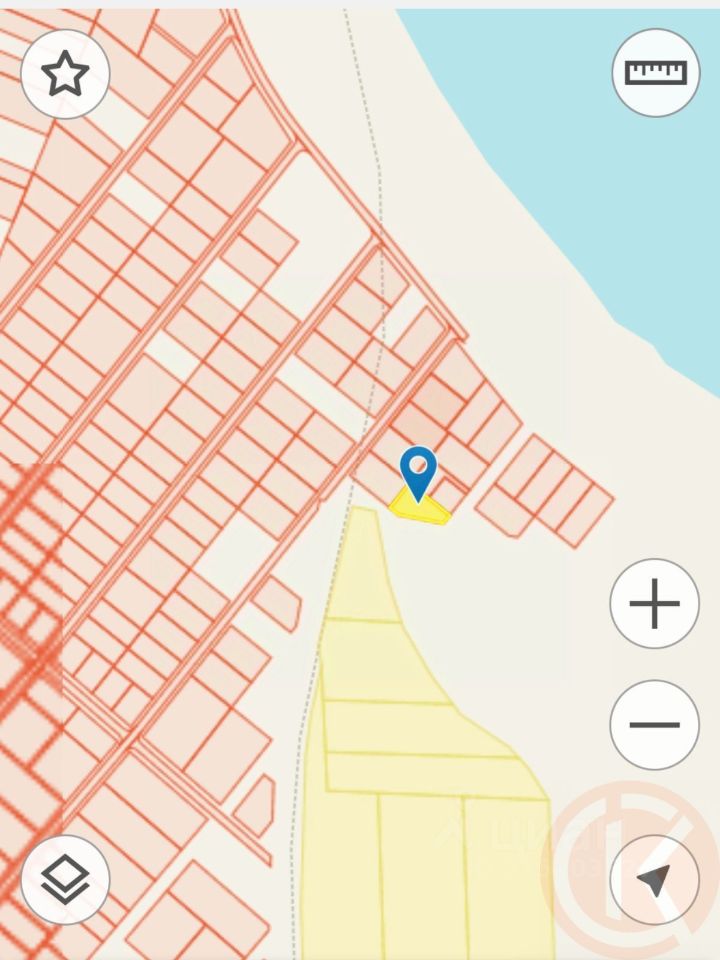Zoom in with the plus button
The height and width of the screenshot is (960, 720).
pyautogui.click(x=654, y=604)
